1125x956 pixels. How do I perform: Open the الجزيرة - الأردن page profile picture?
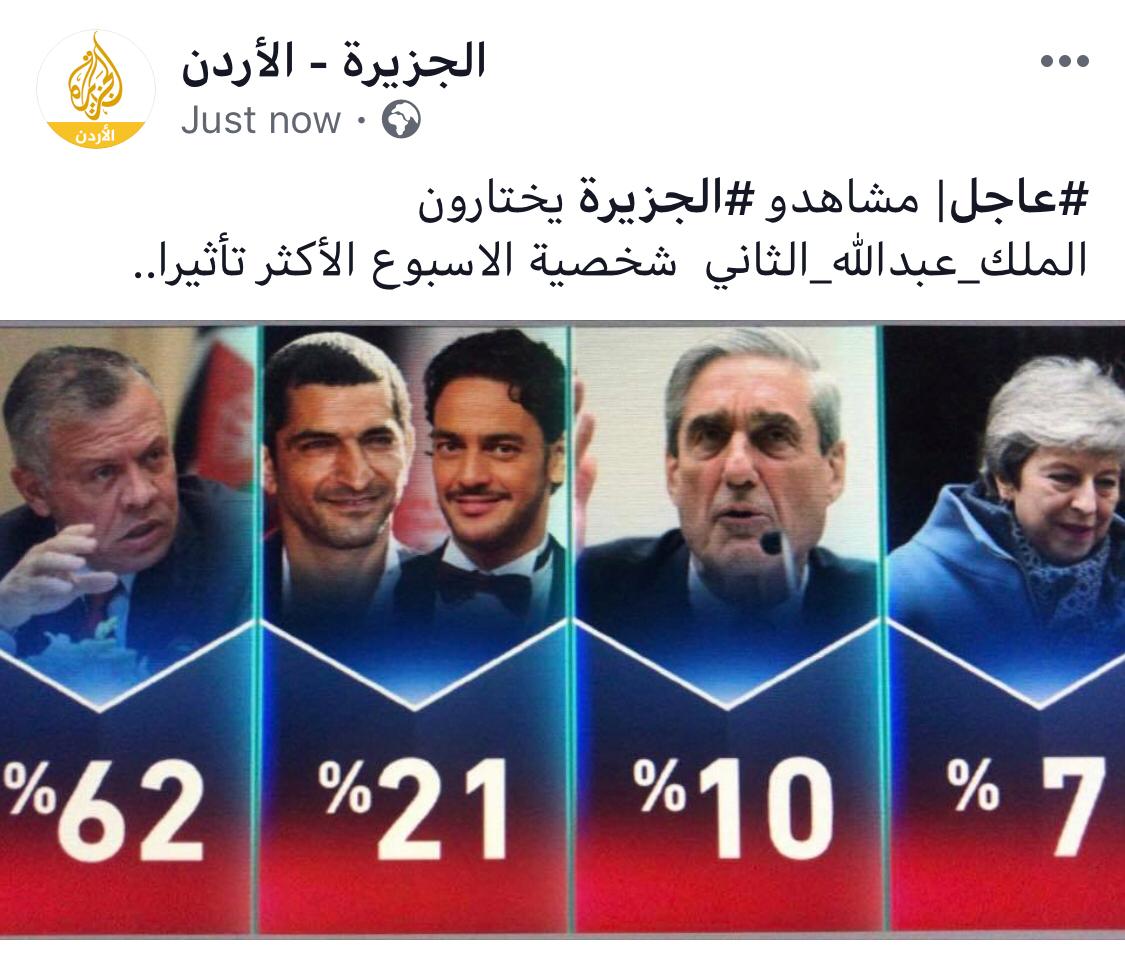click(x=96, y=90)
